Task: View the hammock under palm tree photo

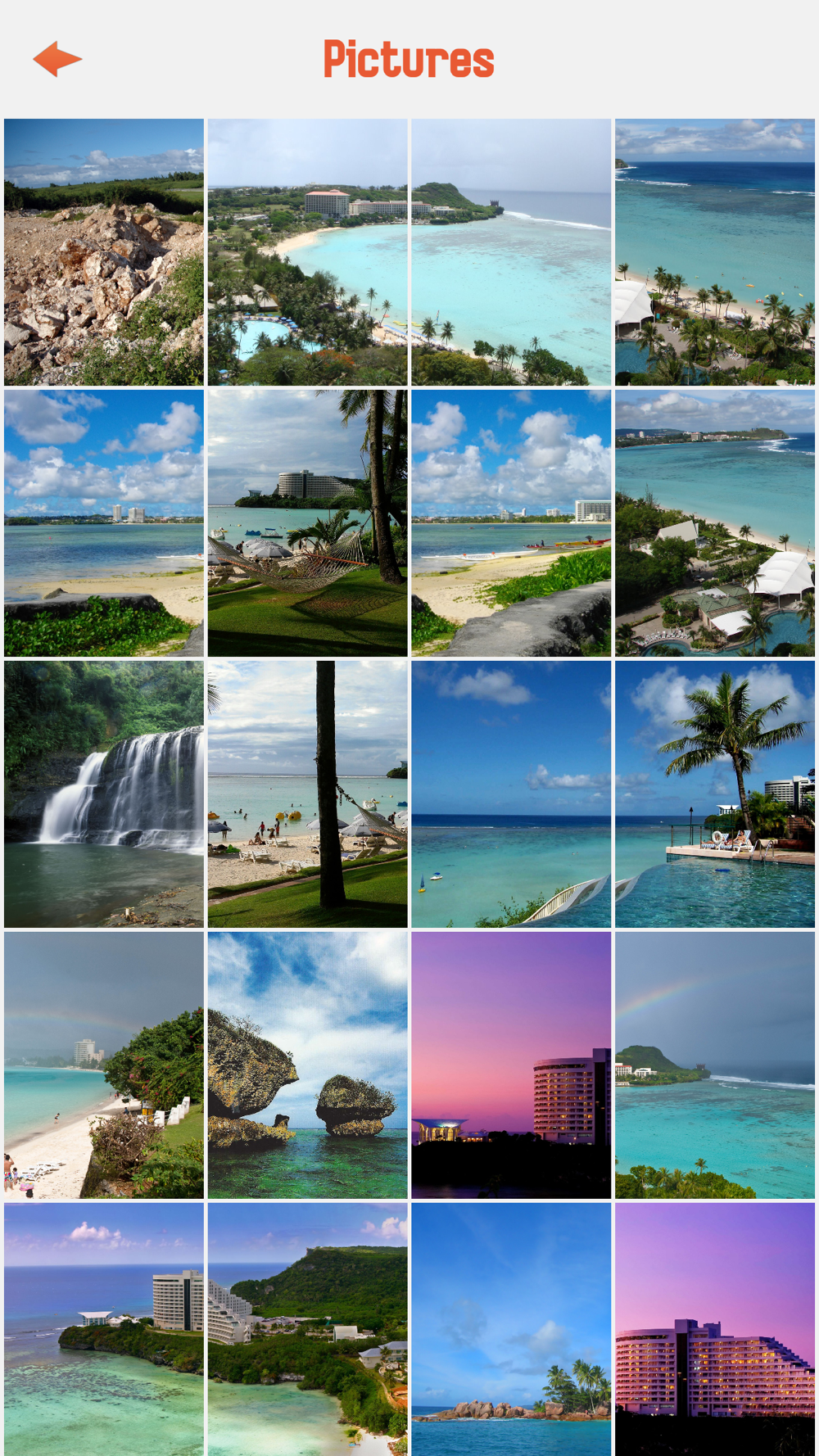Action: [x=307, y=522]
